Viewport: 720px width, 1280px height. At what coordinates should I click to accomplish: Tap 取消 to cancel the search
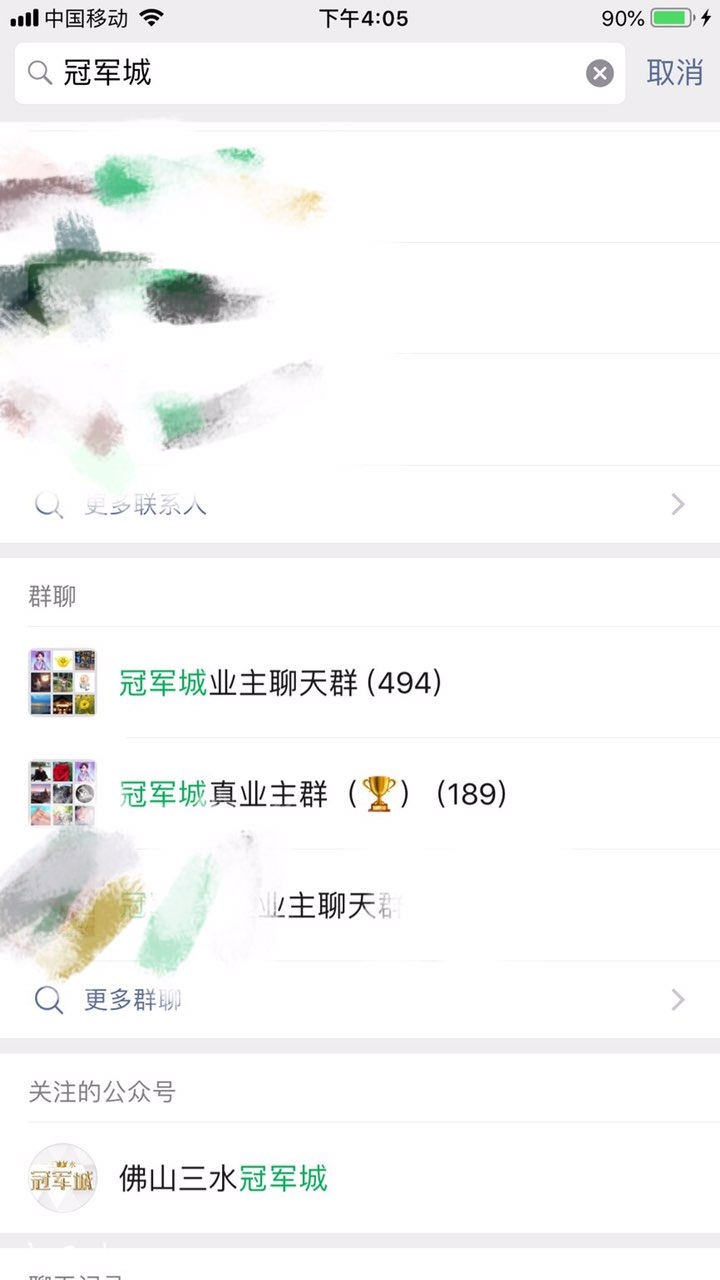pyautogui.click(x=674, y=73)
